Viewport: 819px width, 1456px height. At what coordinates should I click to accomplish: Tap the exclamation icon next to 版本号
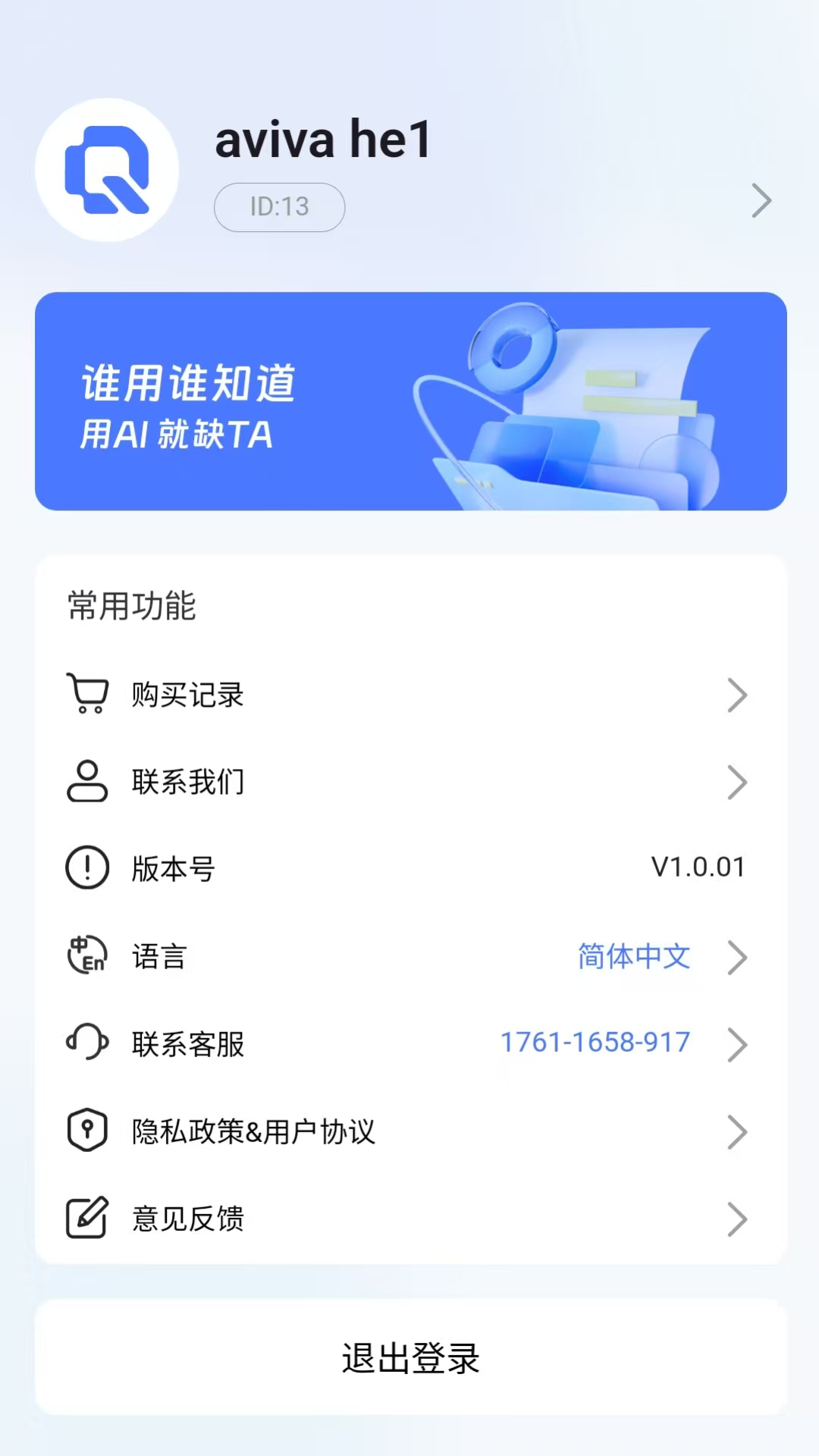(86, 868)
